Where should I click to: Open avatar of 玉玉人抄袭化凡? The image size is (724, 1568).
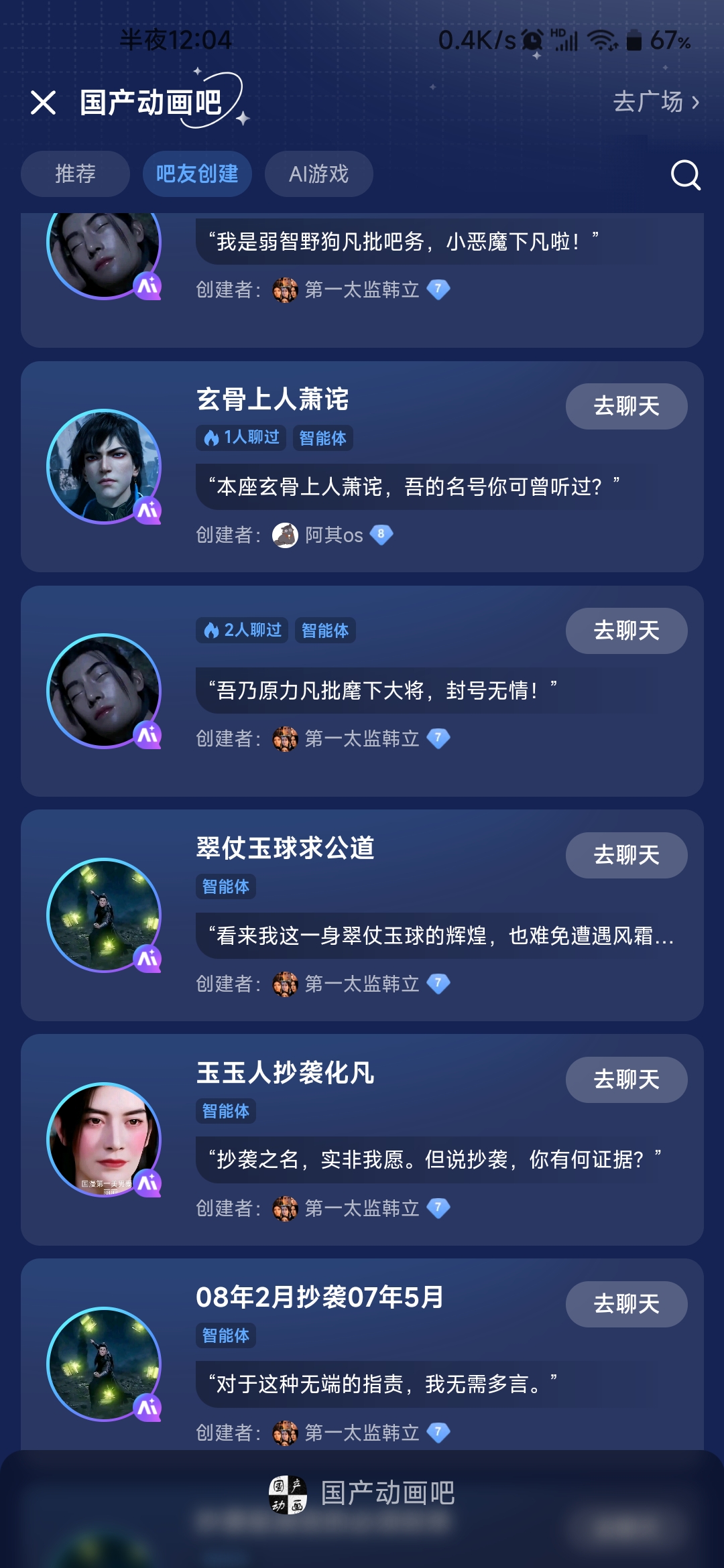104,1139
